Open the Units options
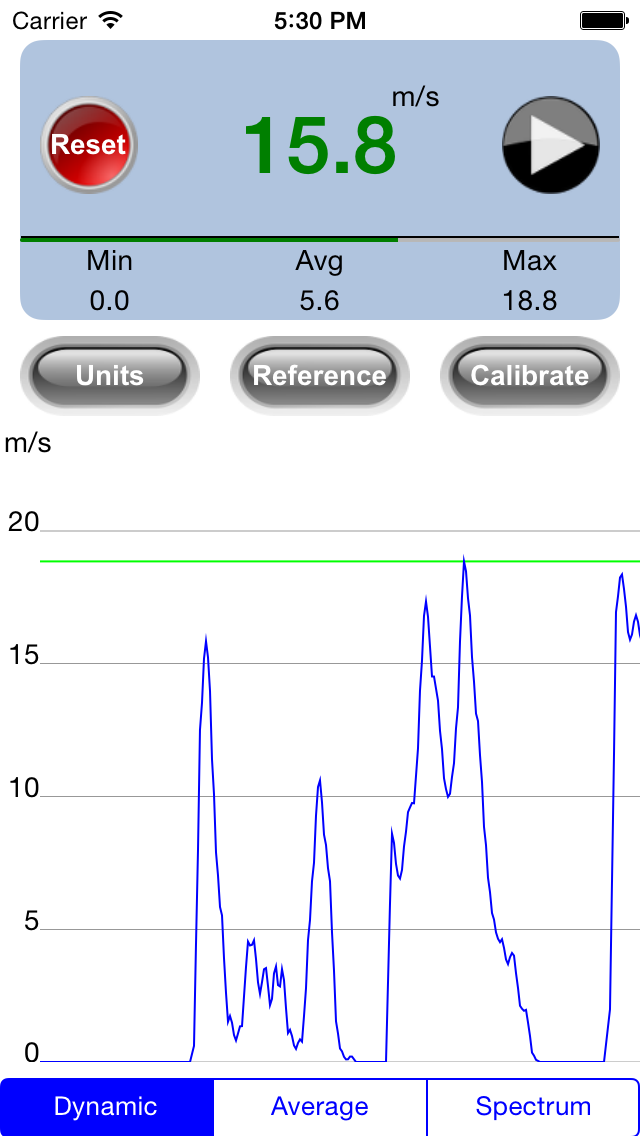 tap(110, 375)
